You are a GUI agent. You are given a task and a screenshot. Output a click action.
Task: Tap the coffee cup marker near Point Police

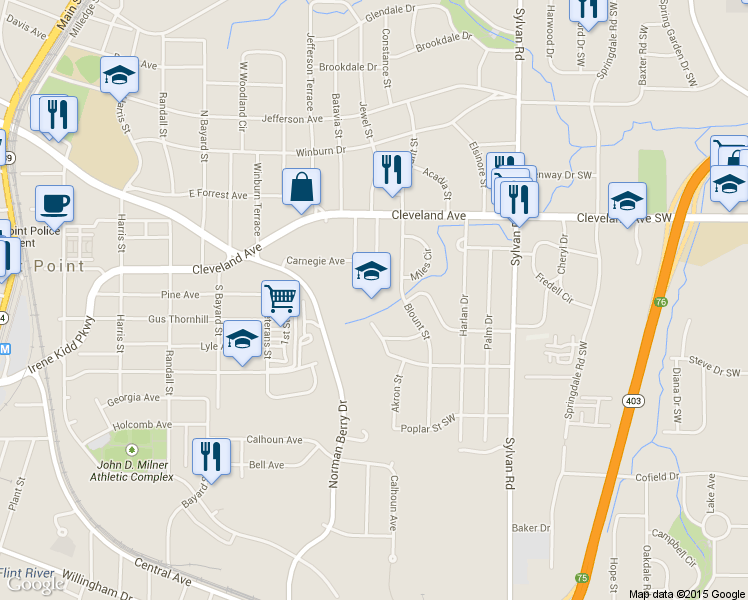pos(55,204)
